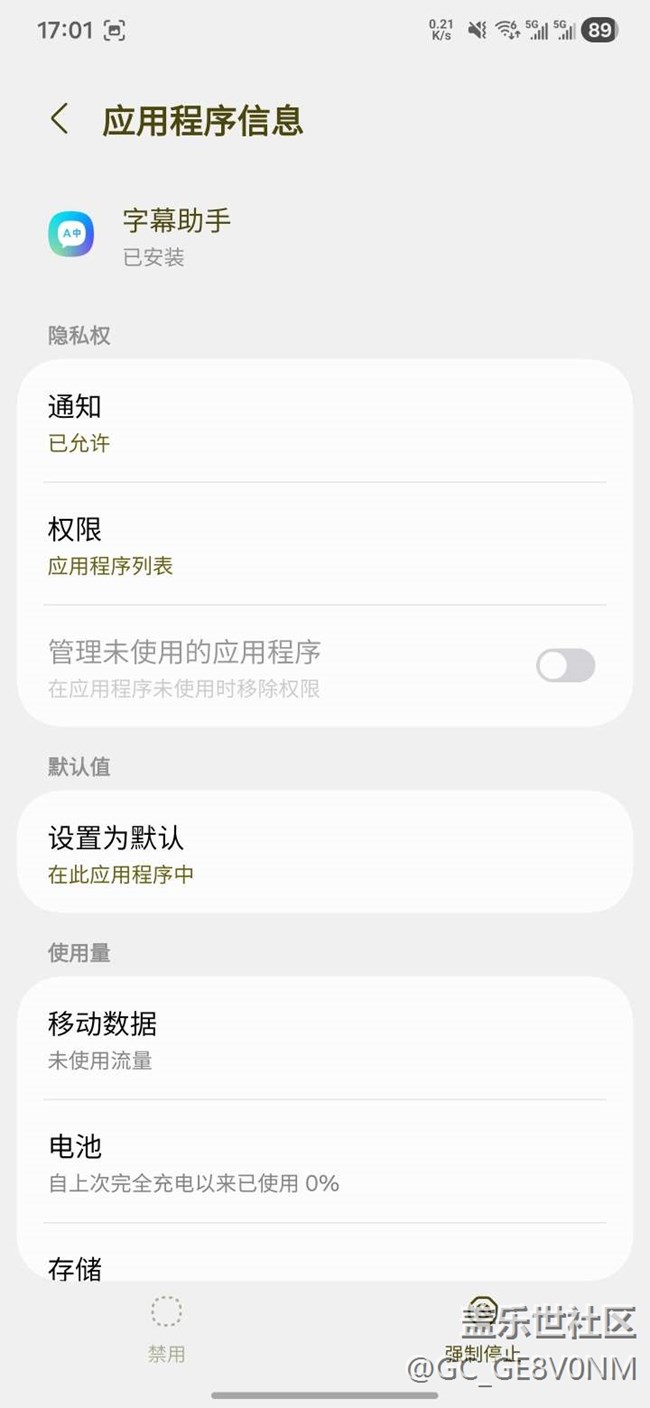Open 通知 settings
This screenshot has height=1408, width=650.
coord(324,423)
